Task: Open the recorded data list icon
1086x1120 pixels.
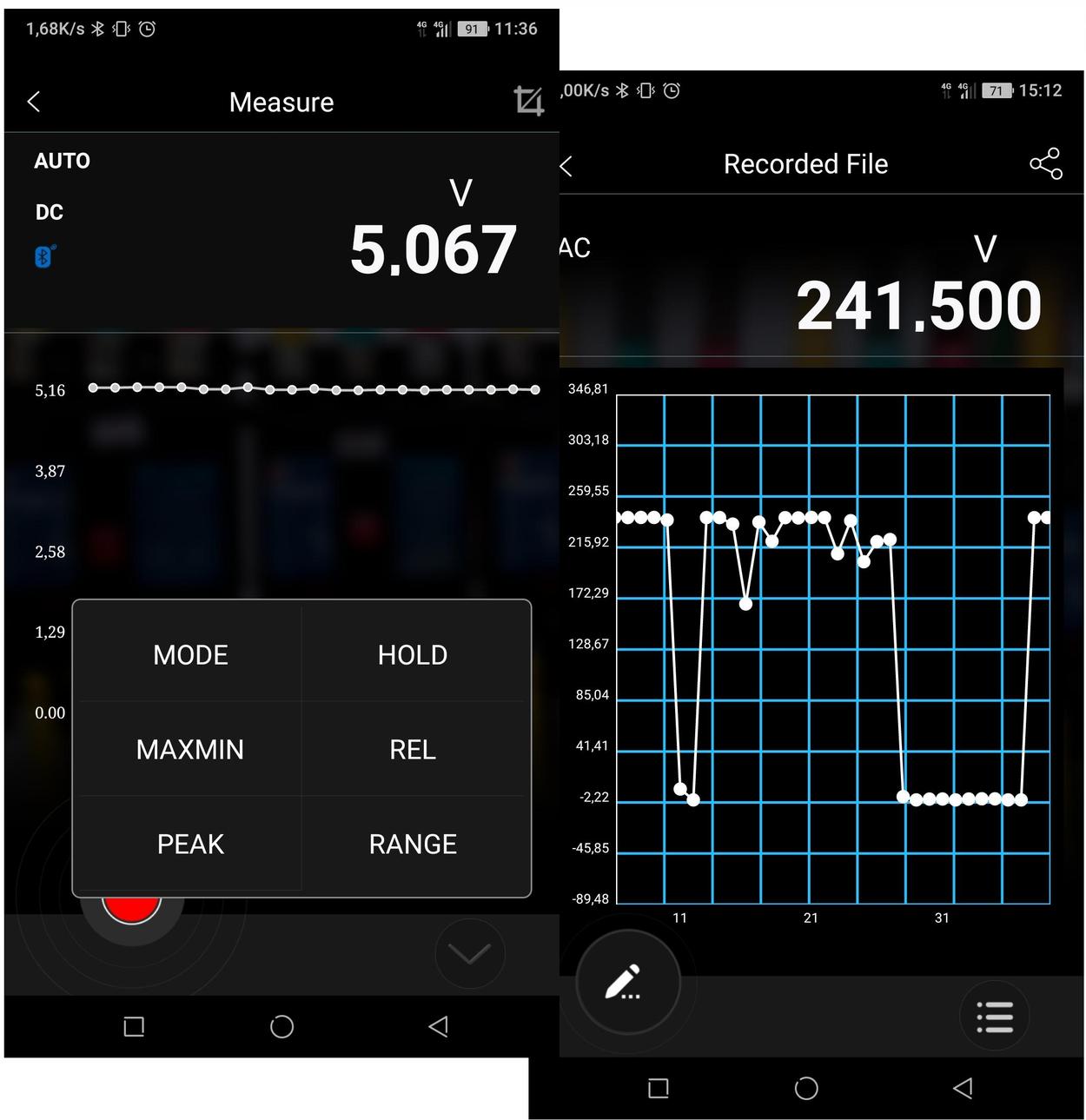Action: [x=996, y=1016]
